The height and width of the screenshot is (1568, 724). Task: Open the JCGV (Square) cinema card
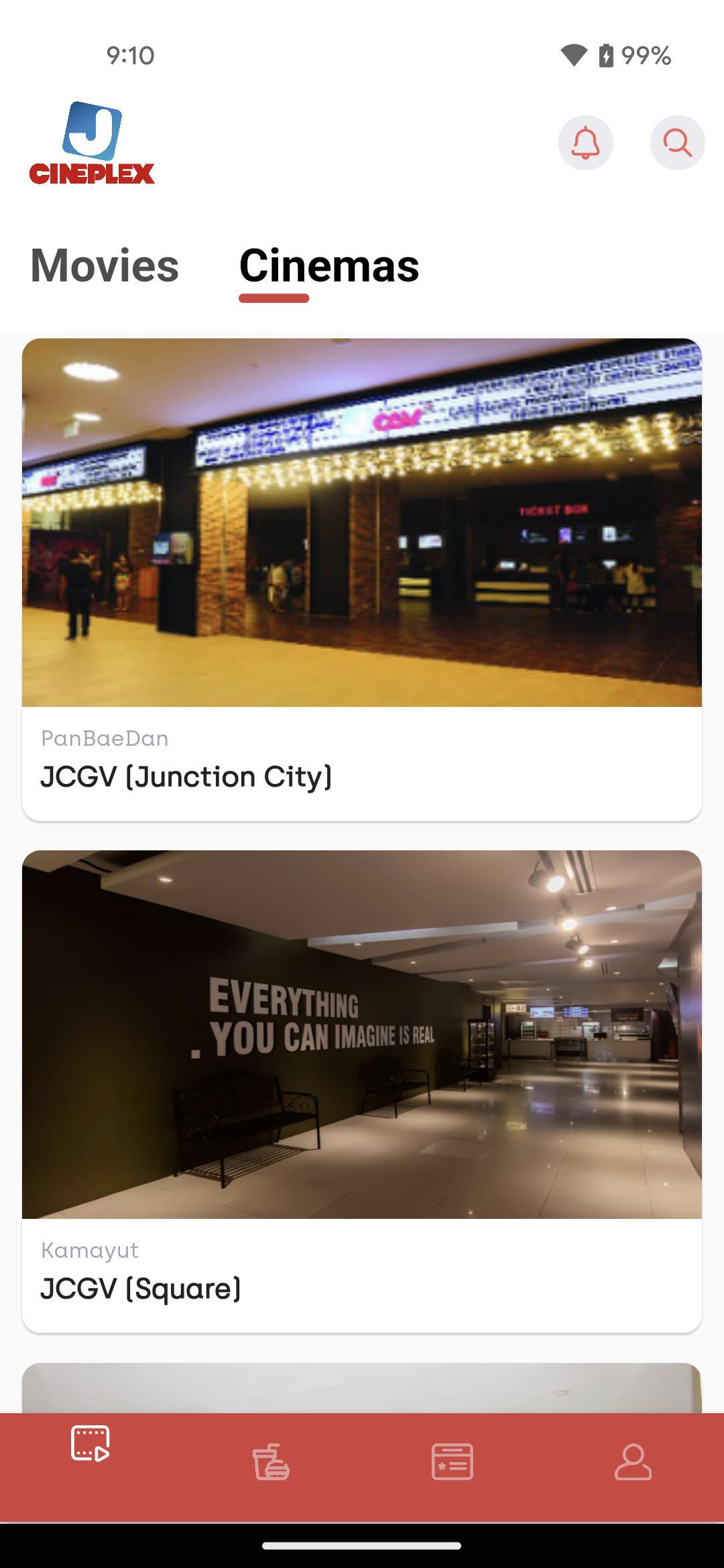pos(362,1091)
